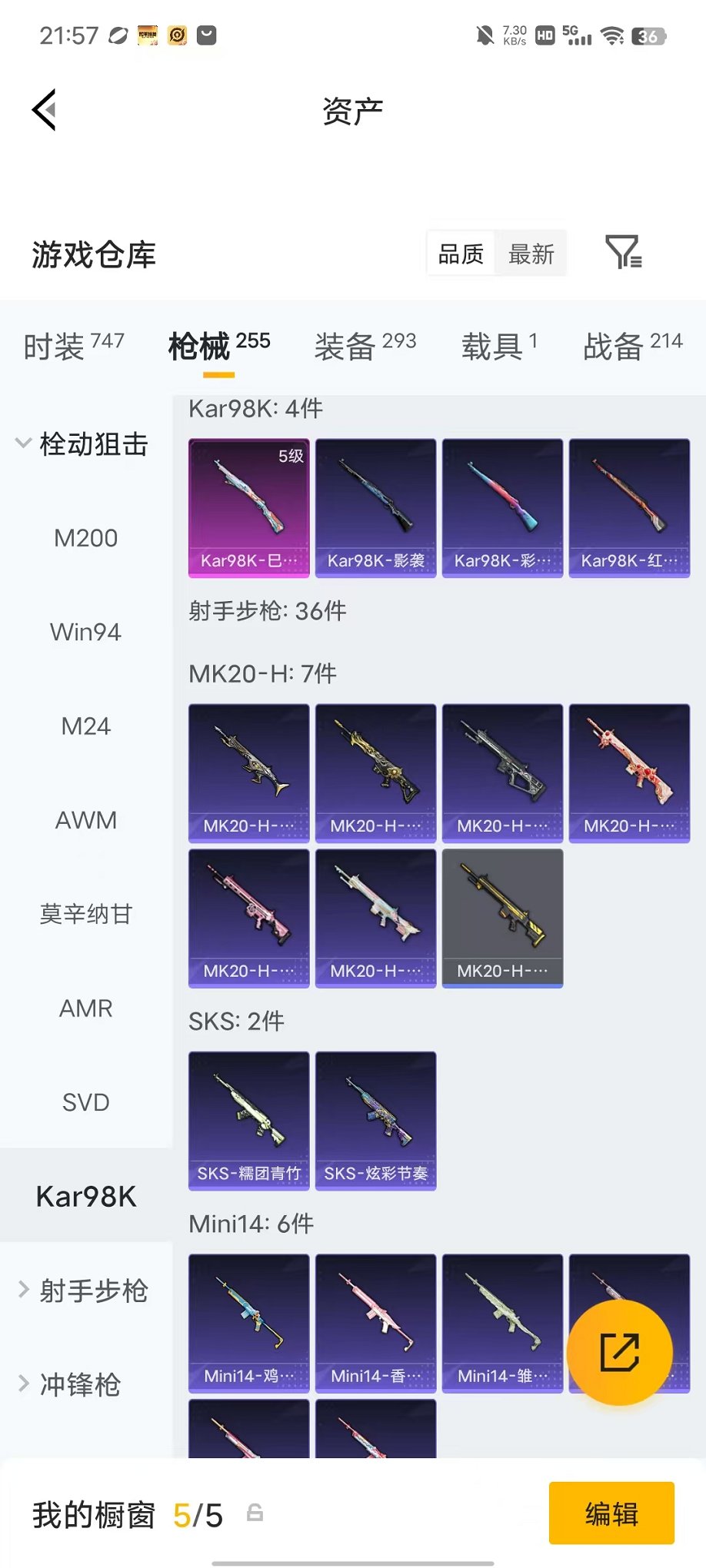Go back from the 资产 page
Screen dimensions: 706x1568
45,110
